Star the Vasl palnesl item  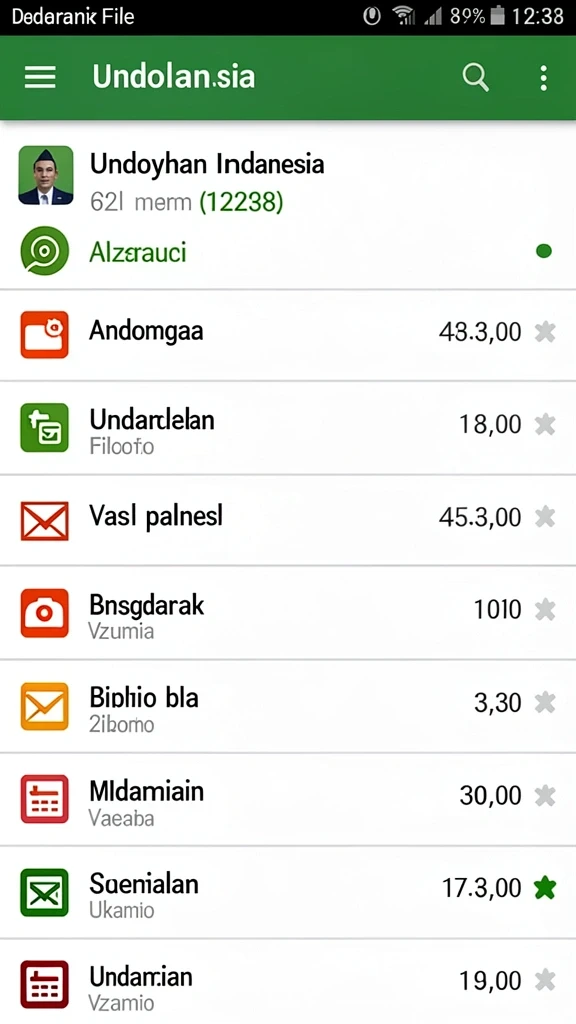[x=545, y=517]
